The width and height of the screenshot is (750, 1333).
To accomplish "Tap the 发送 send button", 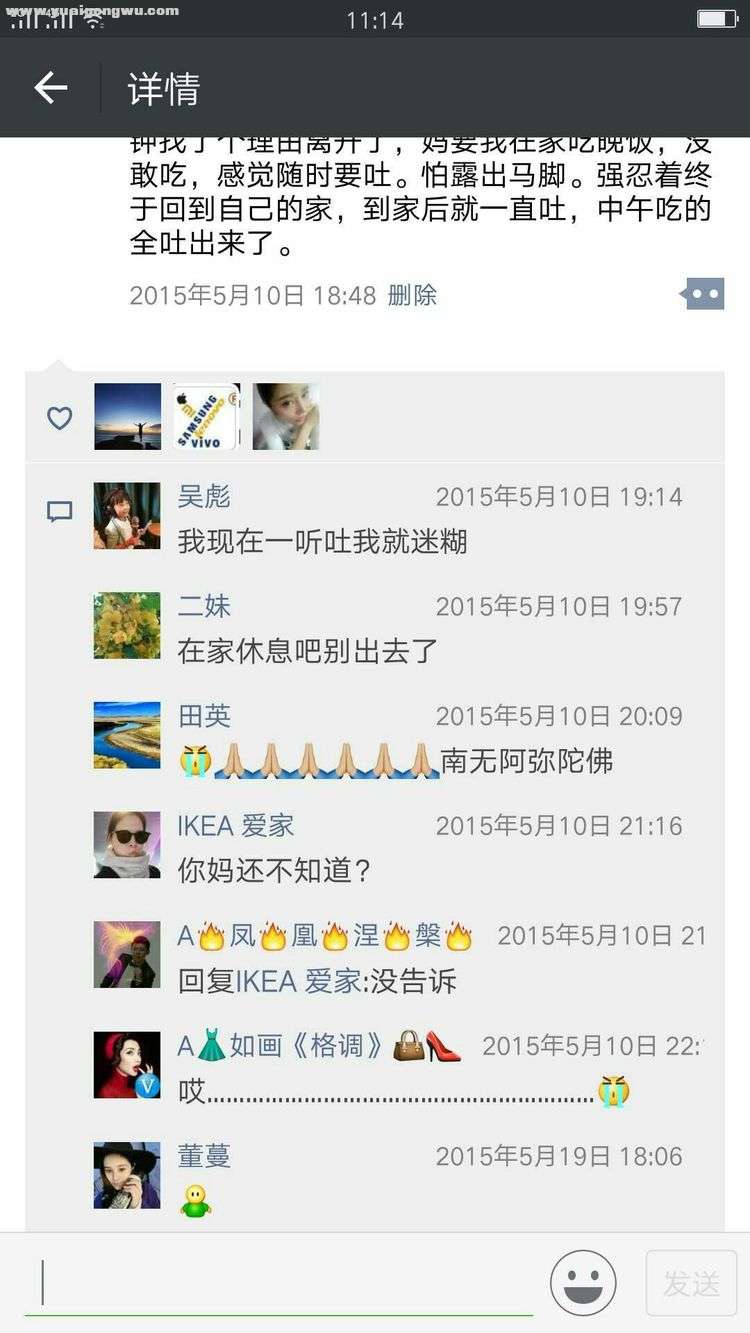I will pyautogui.click(x=691, y=1283).
